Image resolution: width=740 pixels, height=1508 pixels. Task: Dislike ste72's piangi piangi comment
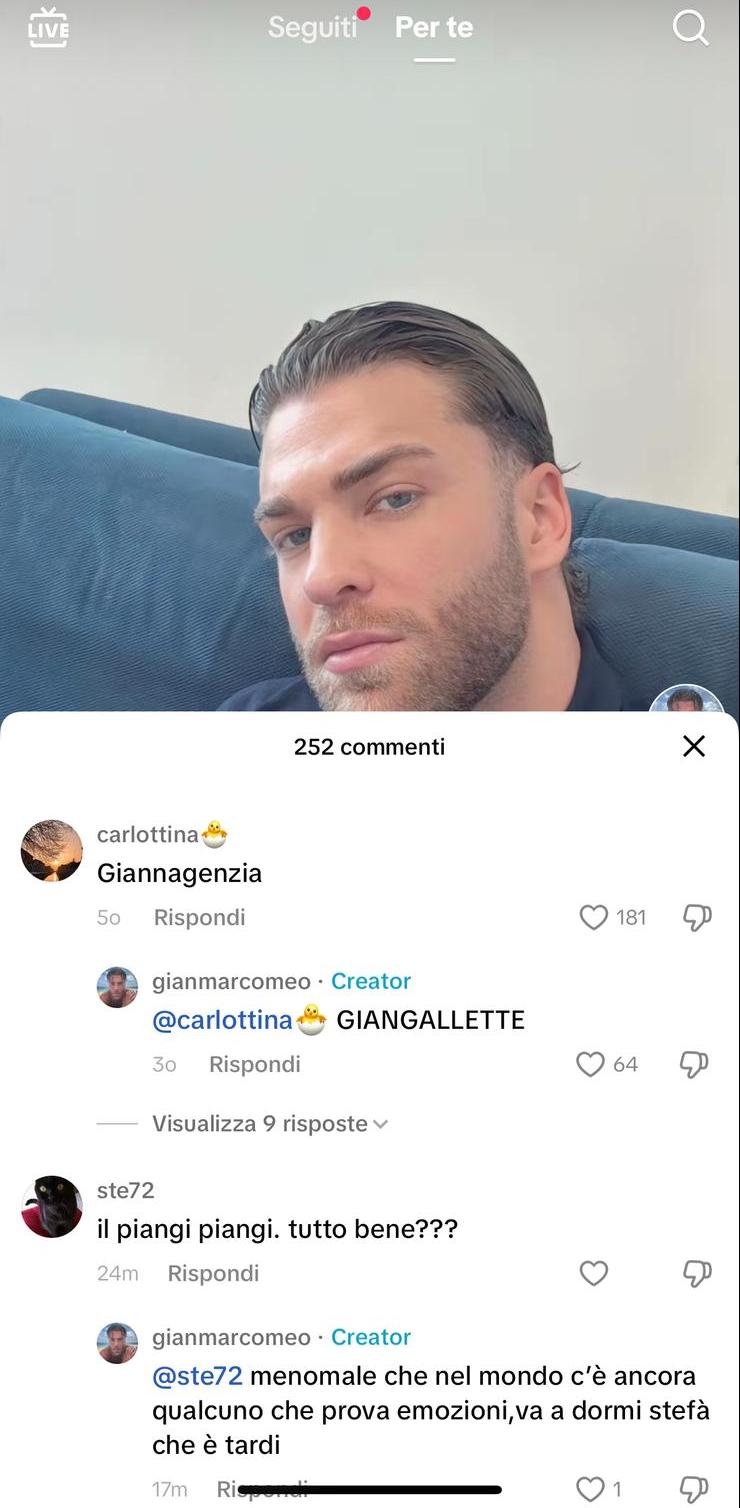coord(696,1273)
